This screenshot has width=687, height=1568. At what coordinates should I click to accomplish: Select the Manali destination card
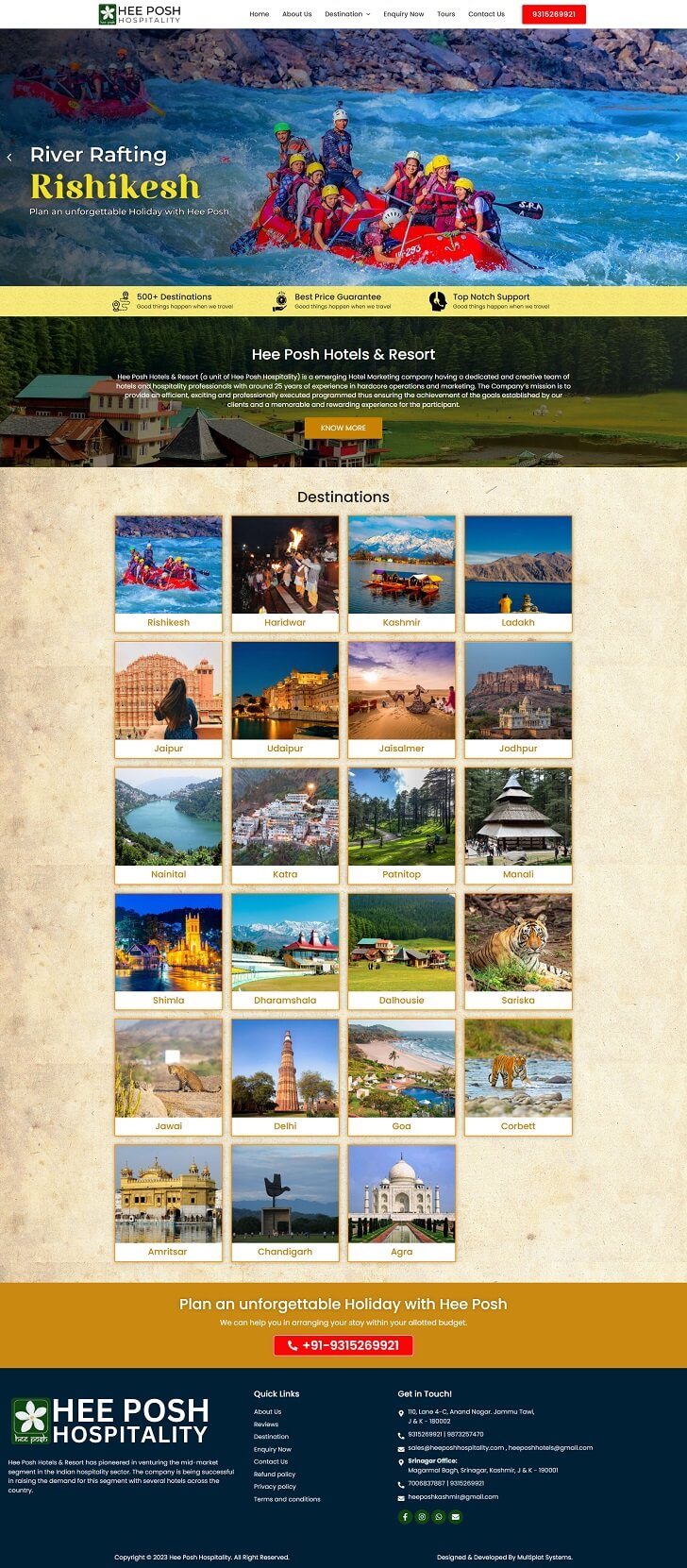click(517, 824)
